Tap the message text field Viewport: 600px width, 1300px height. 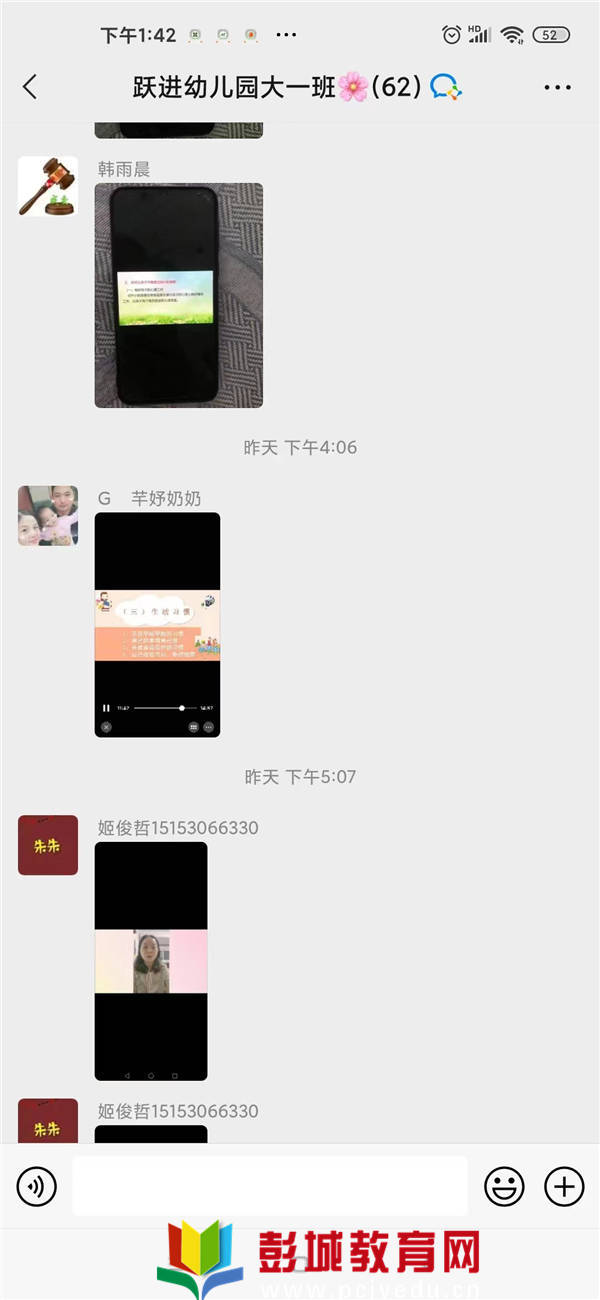(270, 1186)
